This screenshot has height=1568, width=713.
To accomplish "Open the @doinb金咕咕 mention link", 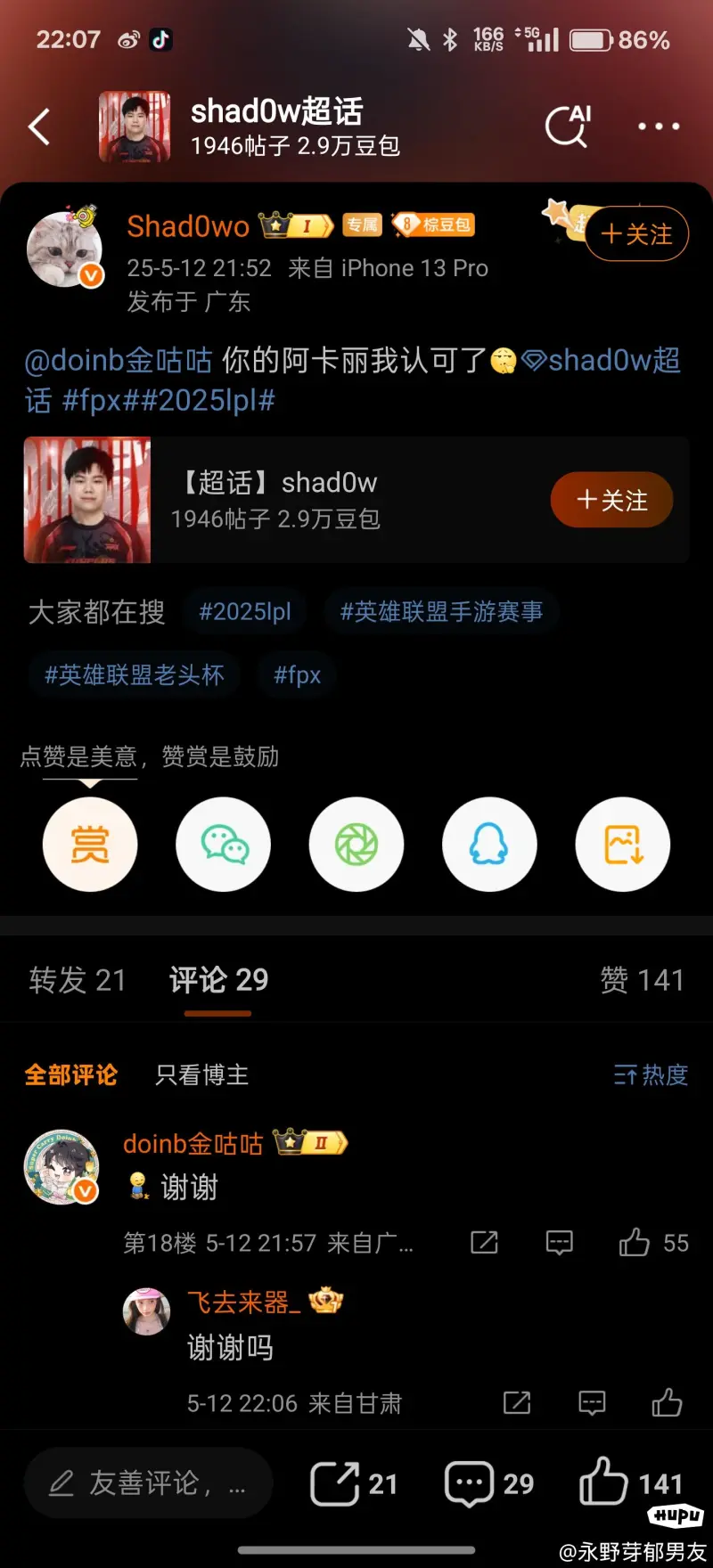I will point(118,361).
